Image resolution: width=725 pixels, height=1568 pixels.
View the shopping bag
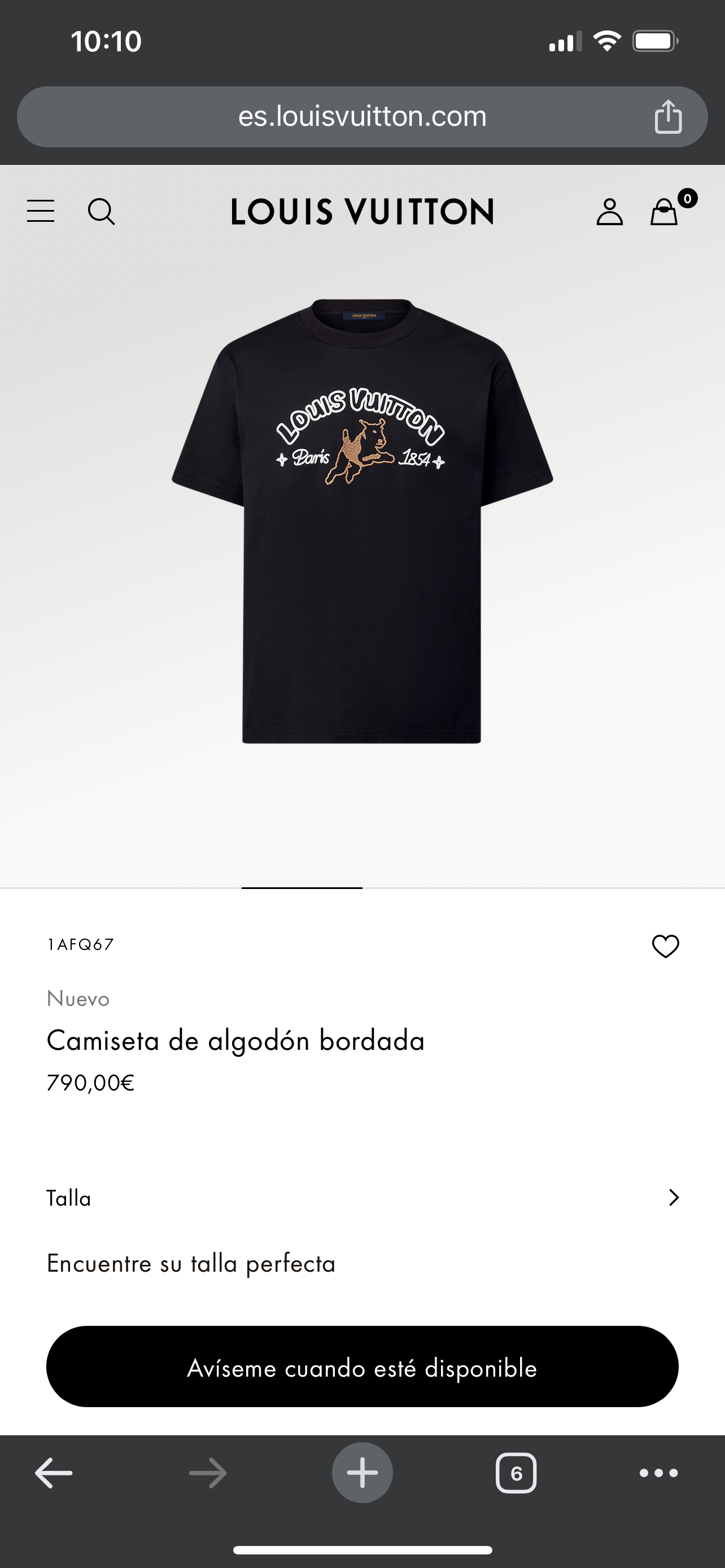[664, 212]
